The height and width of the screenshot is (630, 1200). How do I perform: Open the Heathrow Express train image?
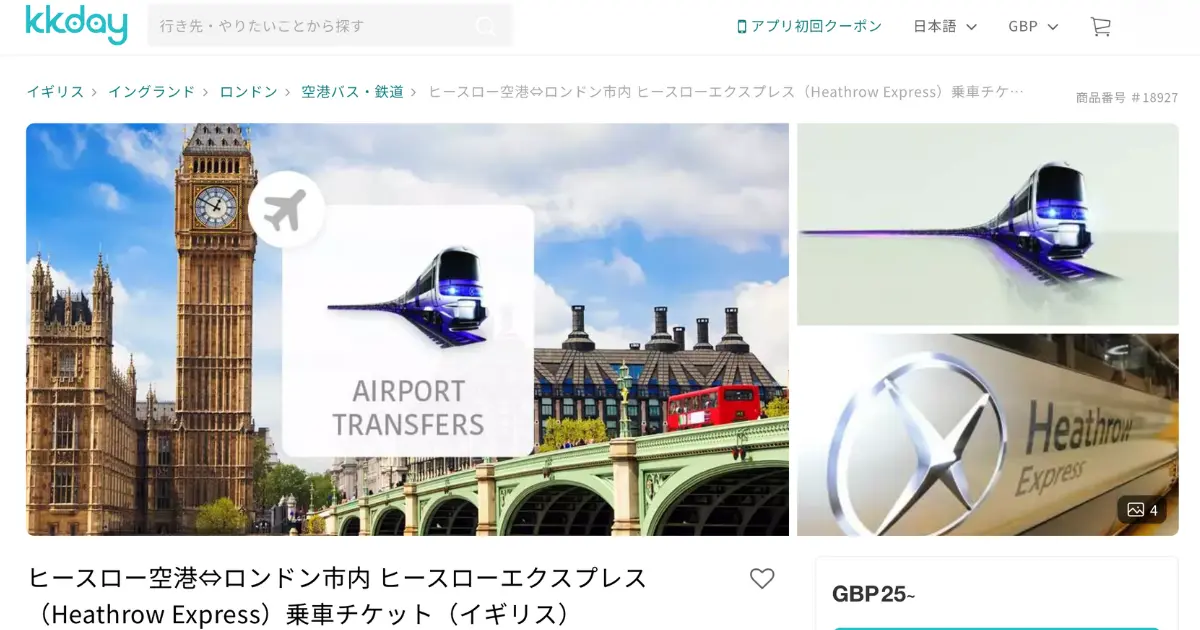987,224
